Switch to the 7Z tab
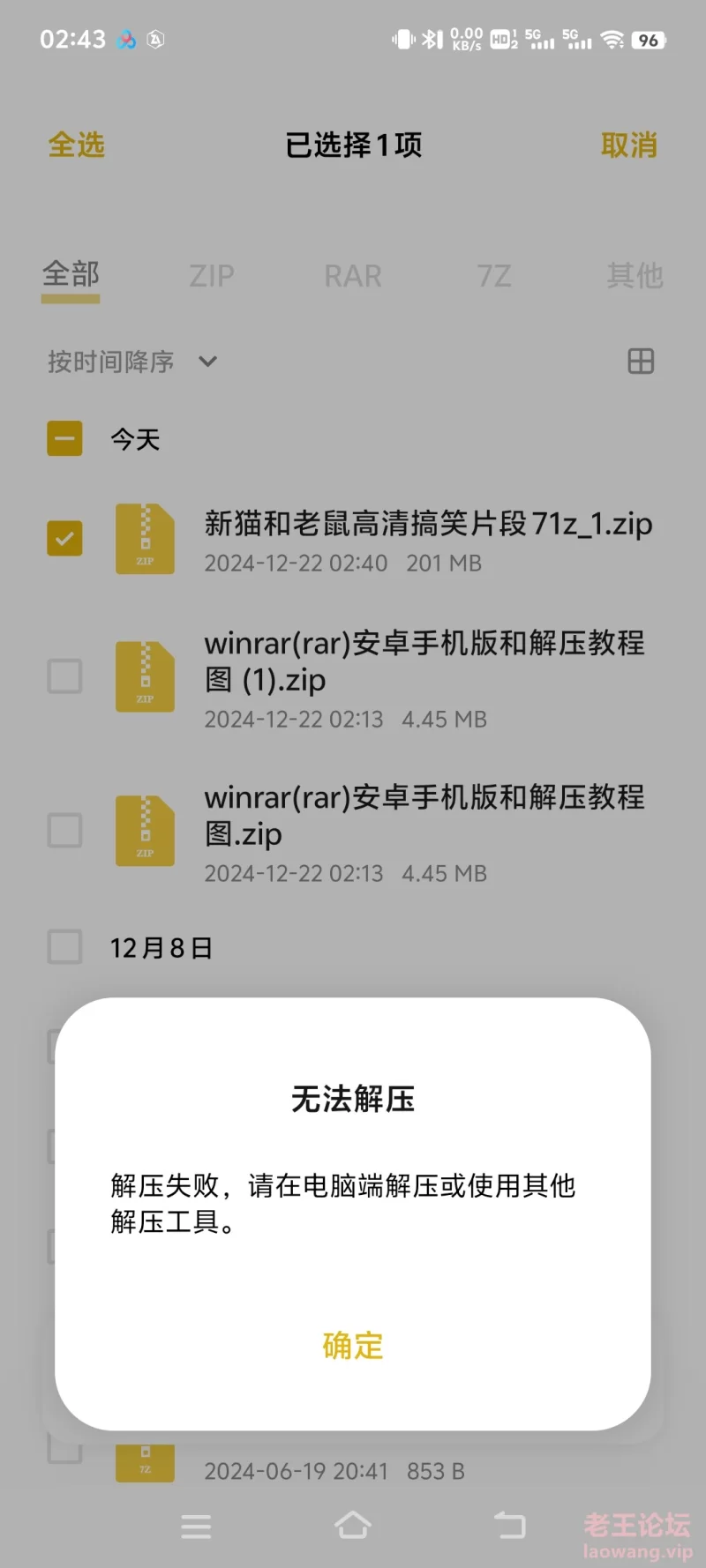 494,276
